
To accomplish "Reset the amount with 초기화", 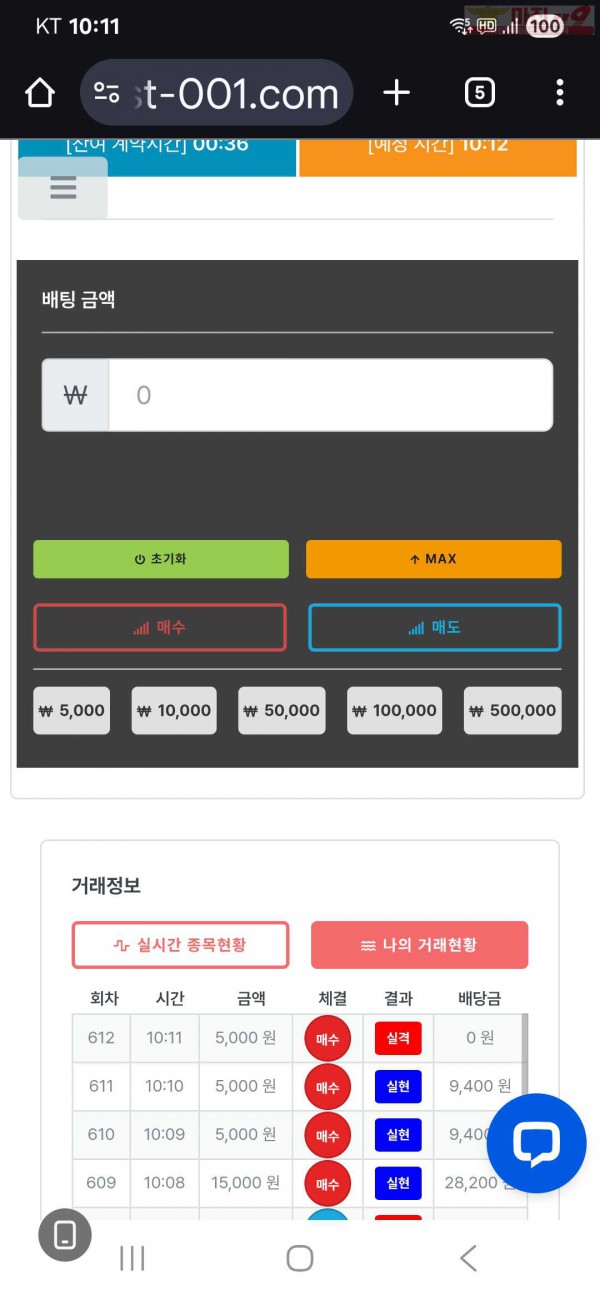I will click(x=161, y=559).
